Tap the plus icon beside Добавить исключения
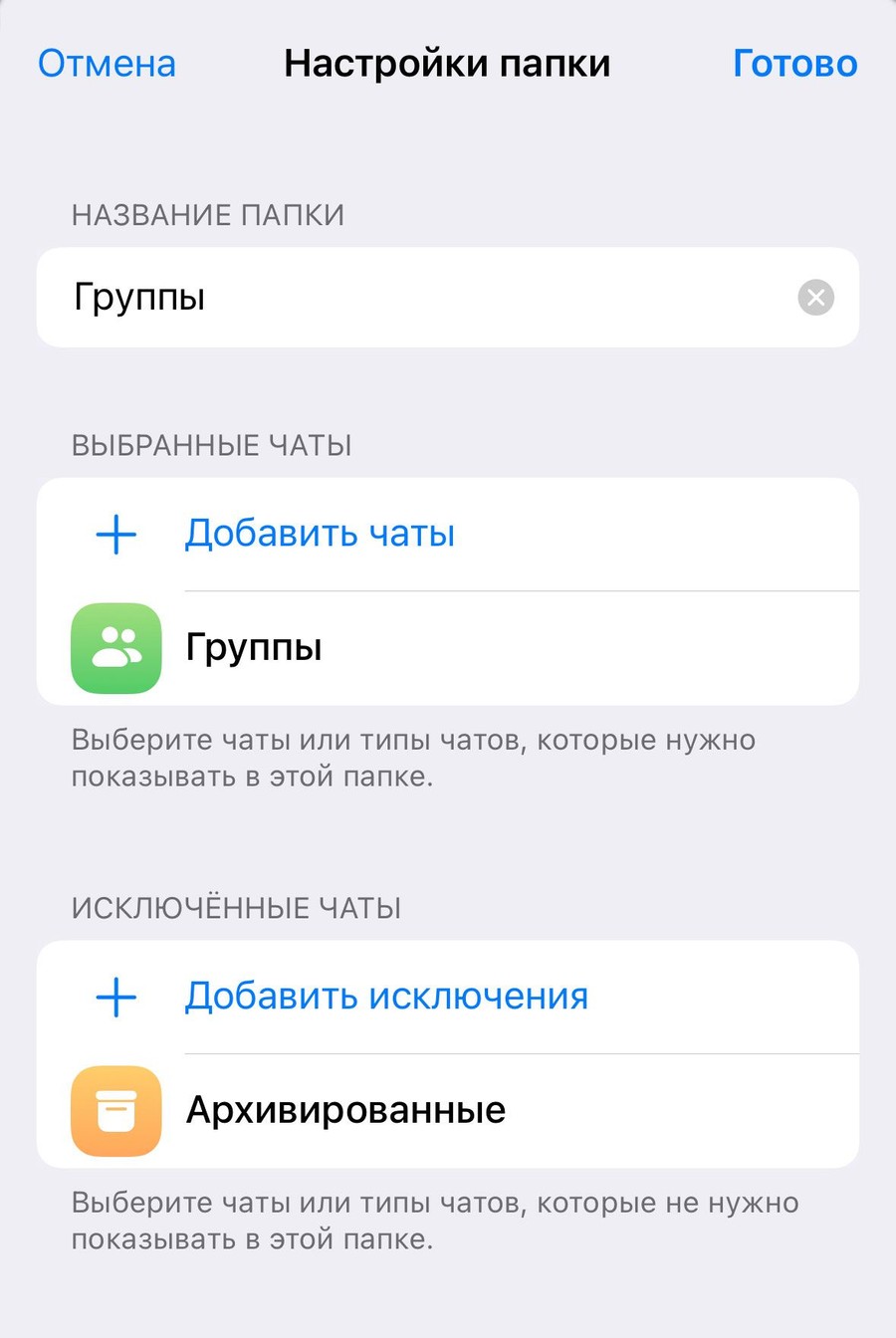 coord(115,996)
